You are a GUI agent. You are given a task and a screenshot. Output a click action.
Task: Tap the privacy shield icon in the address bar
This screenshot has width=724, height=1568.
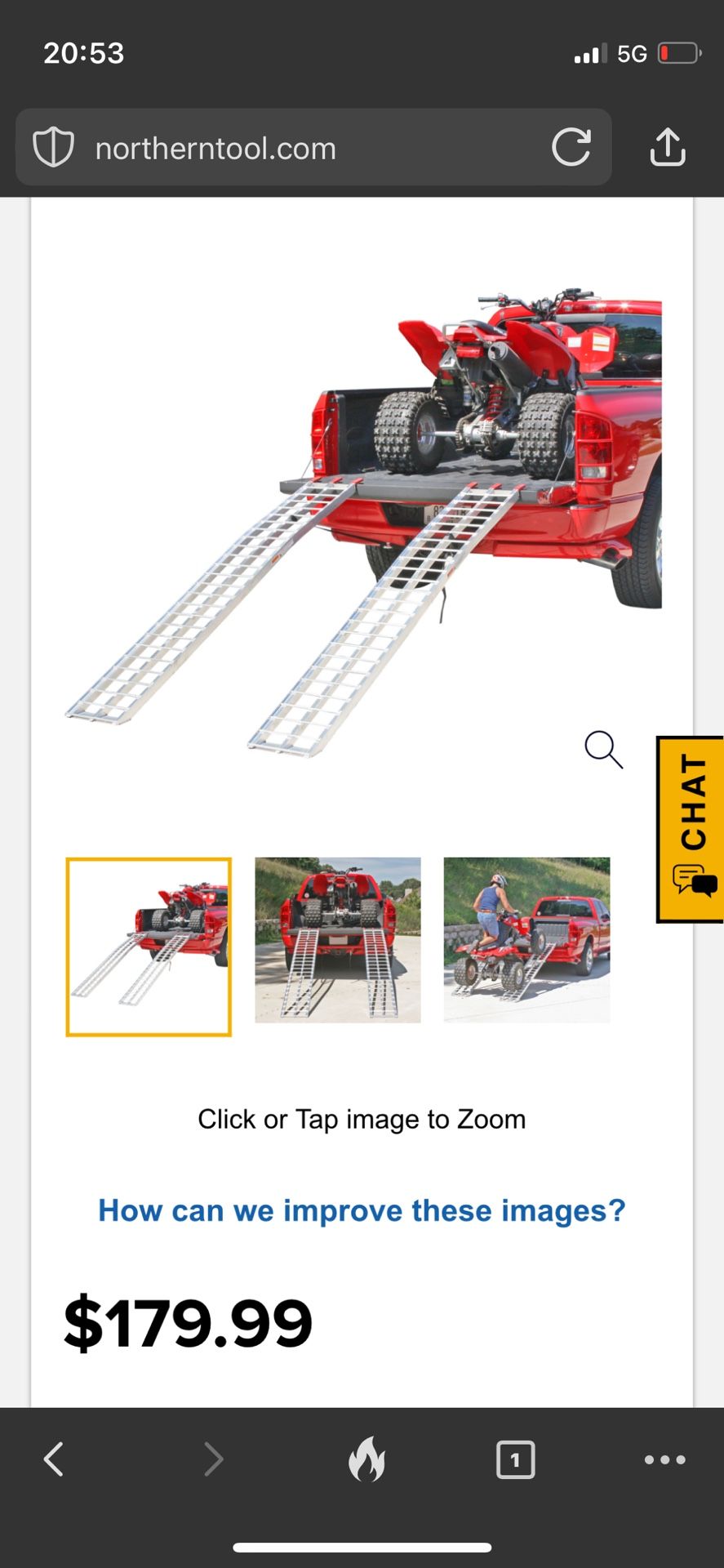[53, 148]
